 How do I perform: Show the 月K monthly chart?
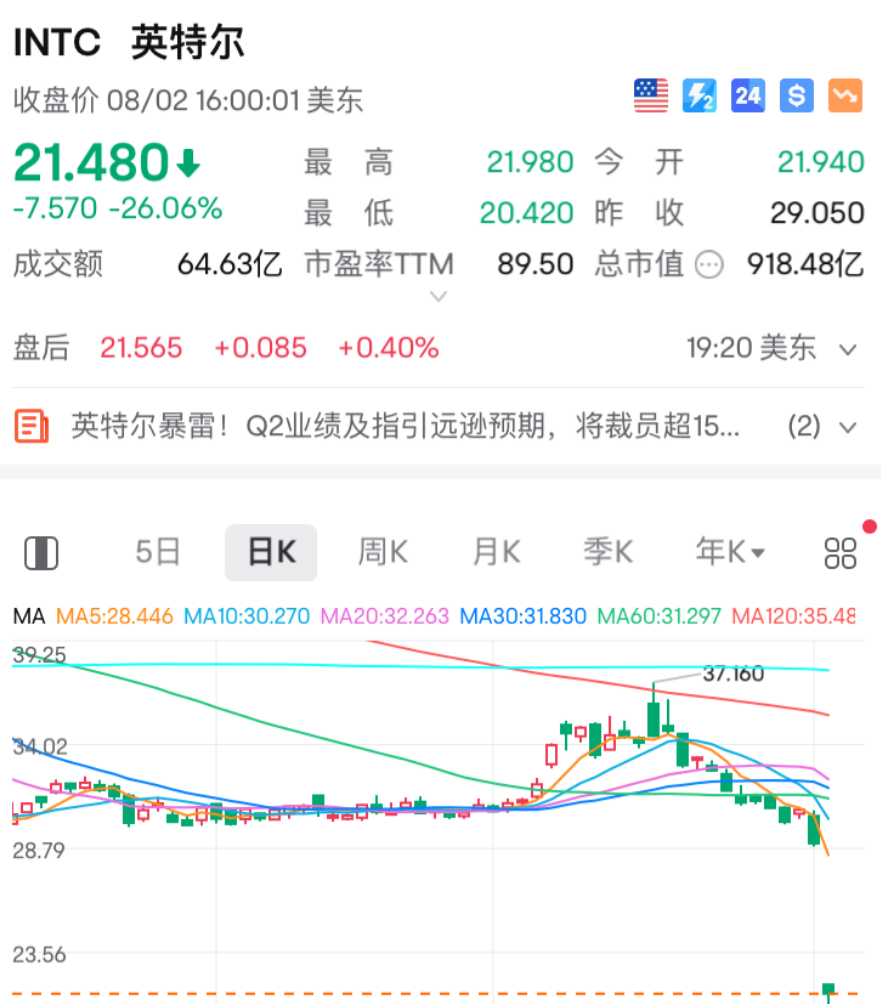[496, 552]
